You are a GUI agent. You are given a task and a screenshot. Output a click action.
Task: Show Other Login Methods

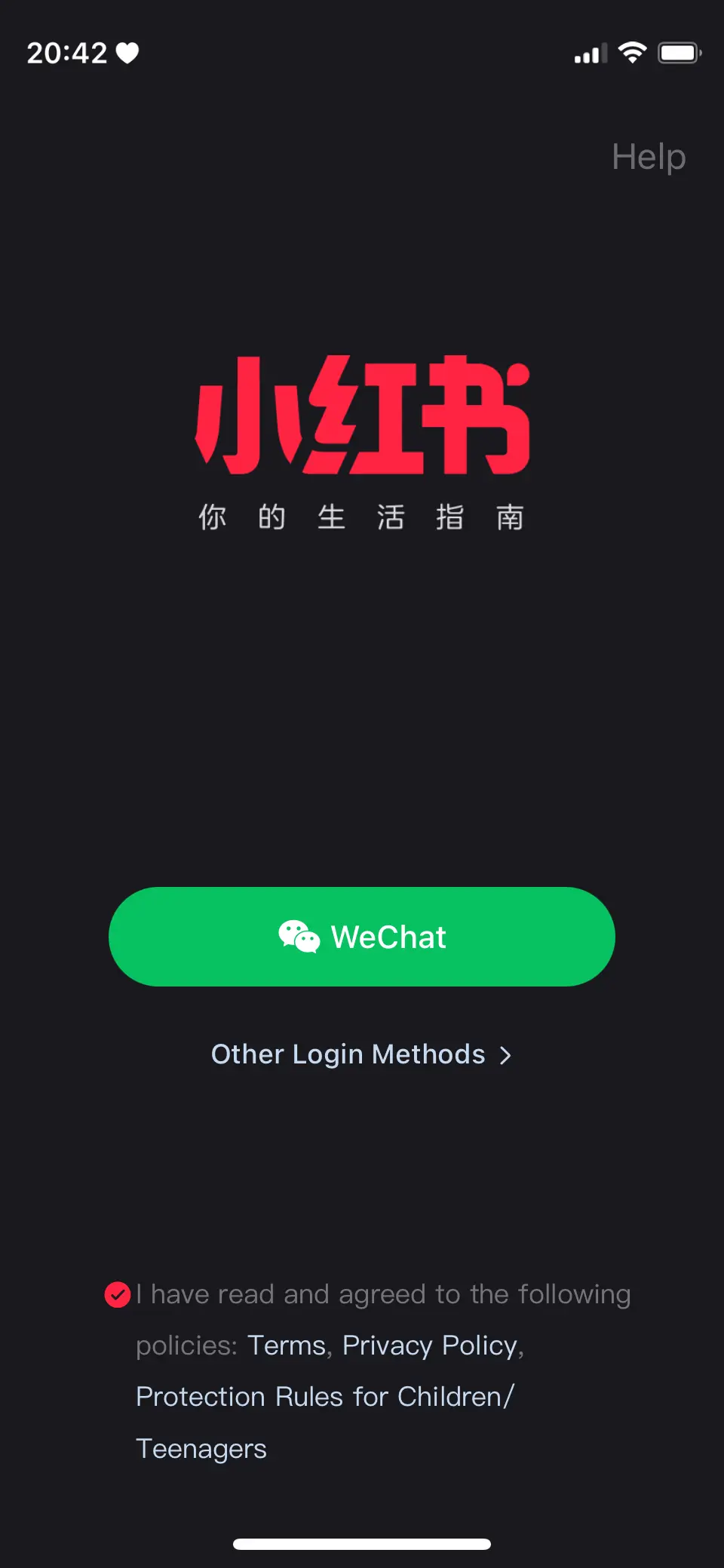coord(362,1054)
